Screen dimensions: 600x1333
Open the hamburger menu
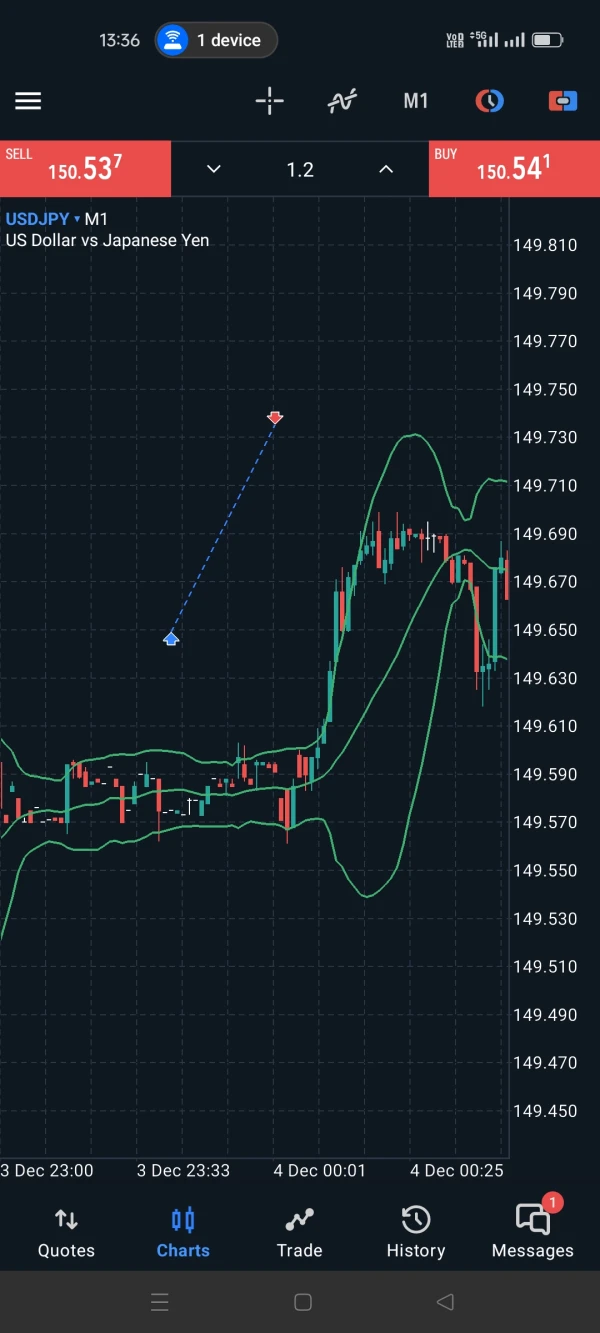(28, 100)
